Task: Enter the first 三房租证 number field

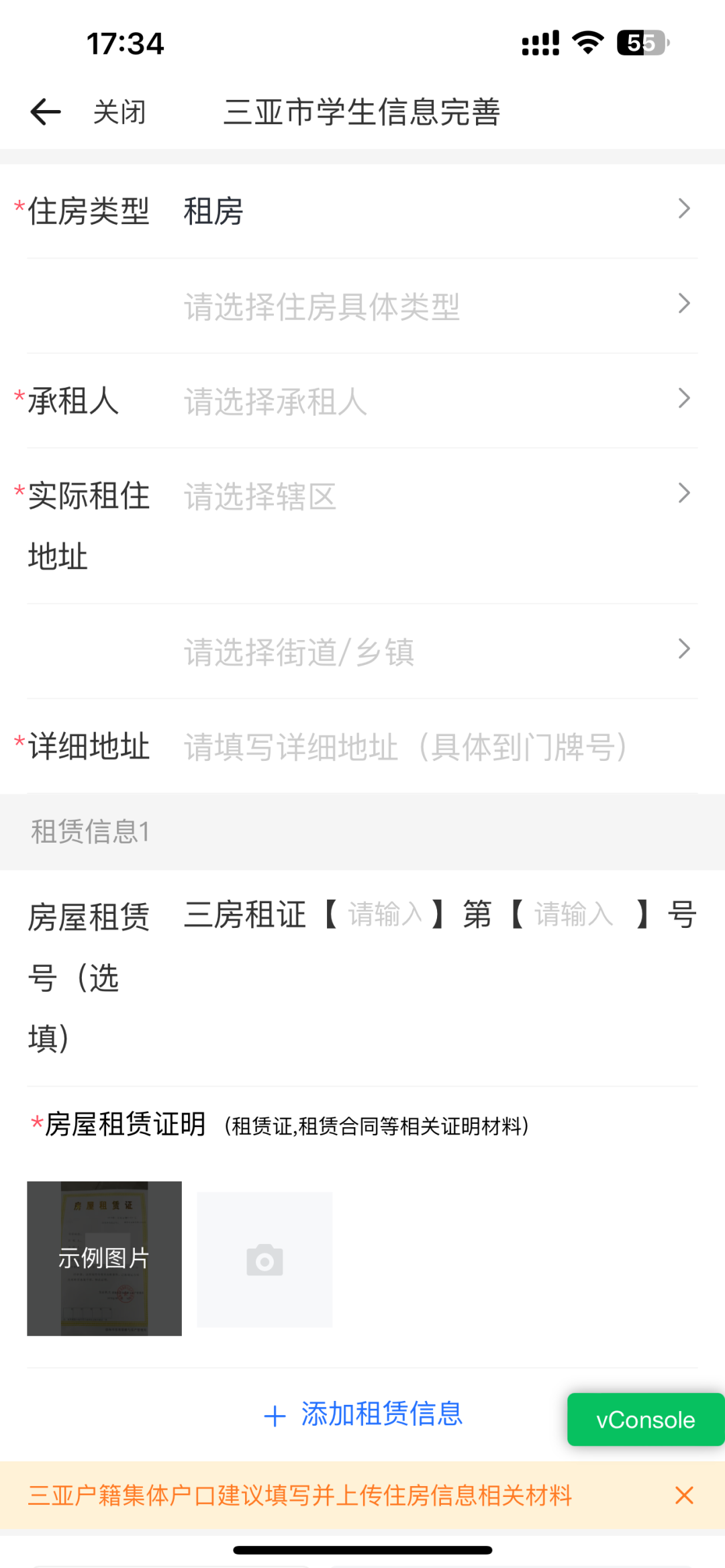Action: point(385,914)
